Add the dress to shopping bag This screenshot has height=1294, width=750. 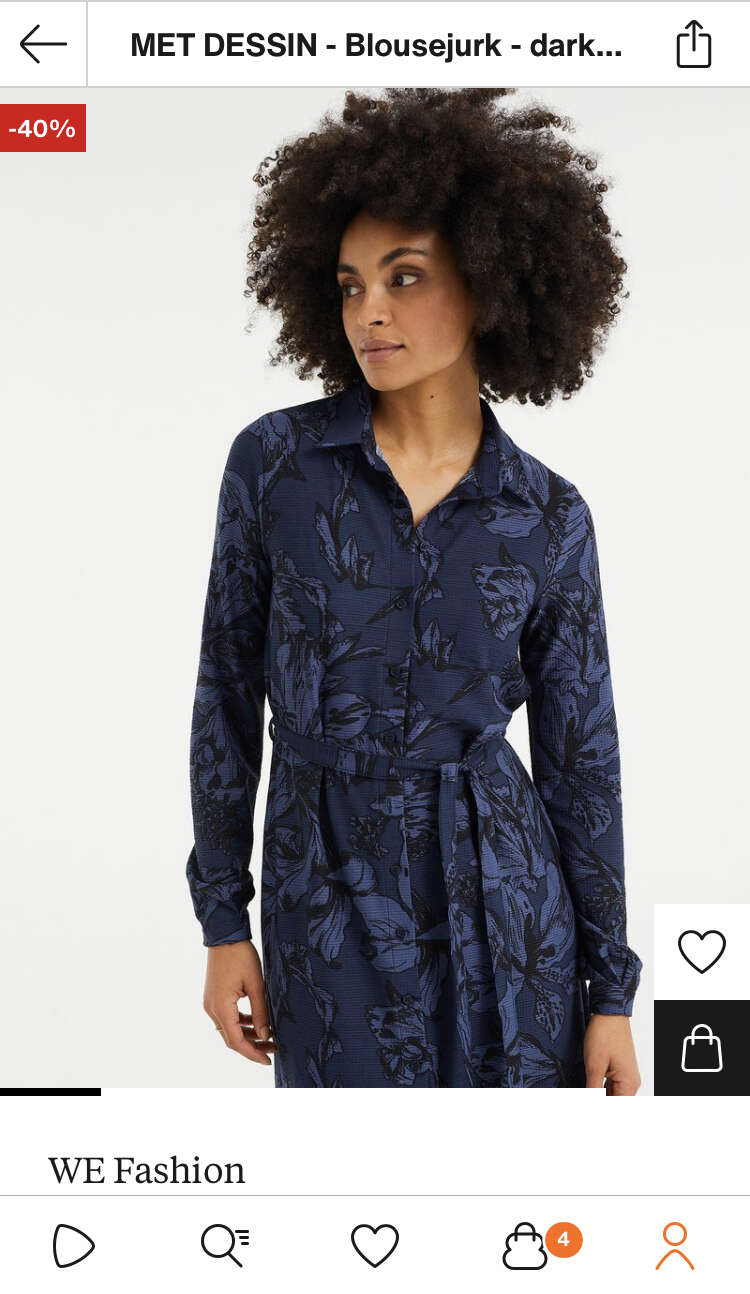pyautogui.click(x=702, y=1048)
